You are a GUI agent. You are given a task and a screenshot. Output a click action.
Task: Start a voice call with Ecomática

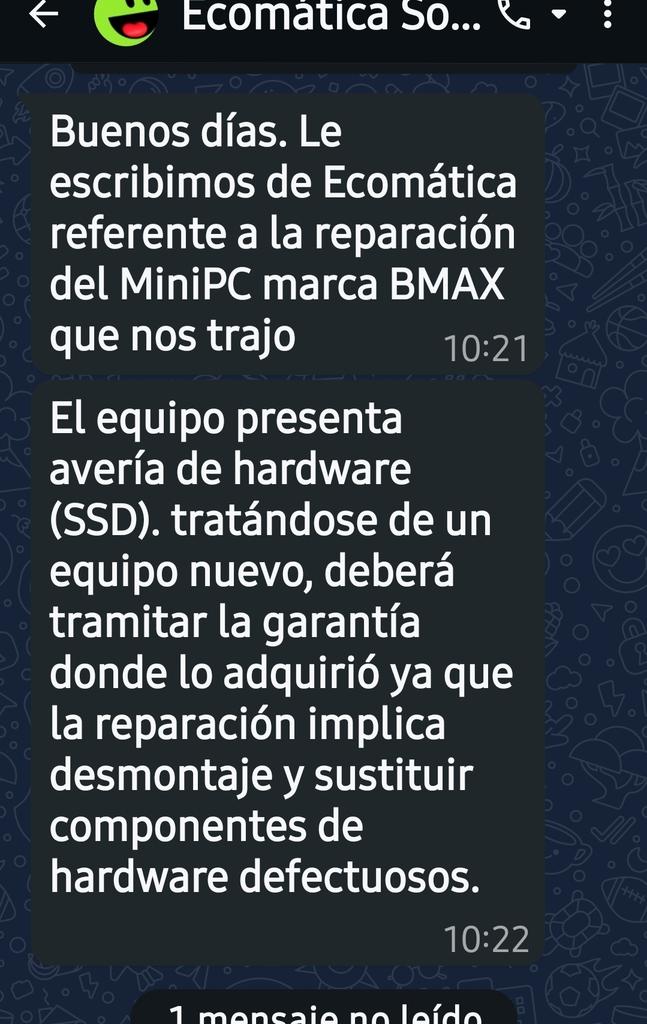pos(515,15)
